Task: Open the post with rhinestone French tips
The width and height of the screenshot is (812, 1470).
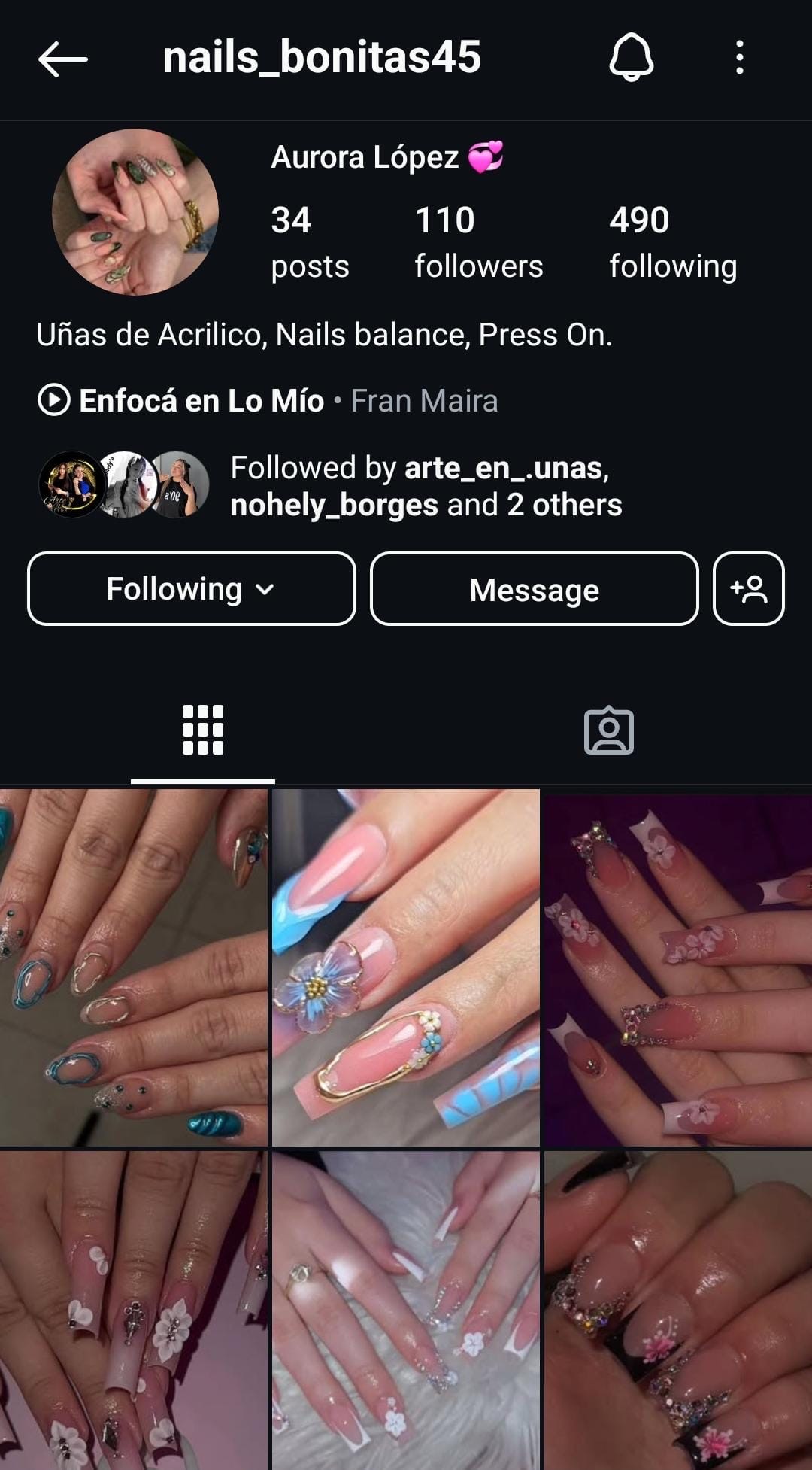Action: (677, 967)
